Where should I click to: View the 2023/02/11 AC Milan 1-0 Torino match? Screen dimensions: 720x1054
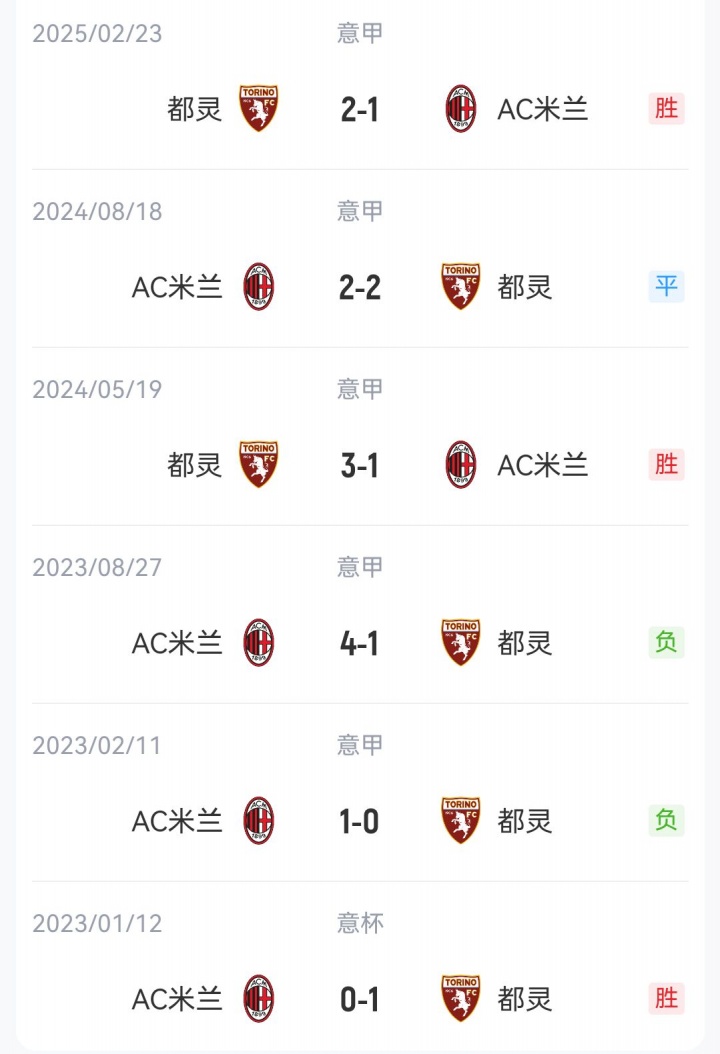(x=360, y=821)
